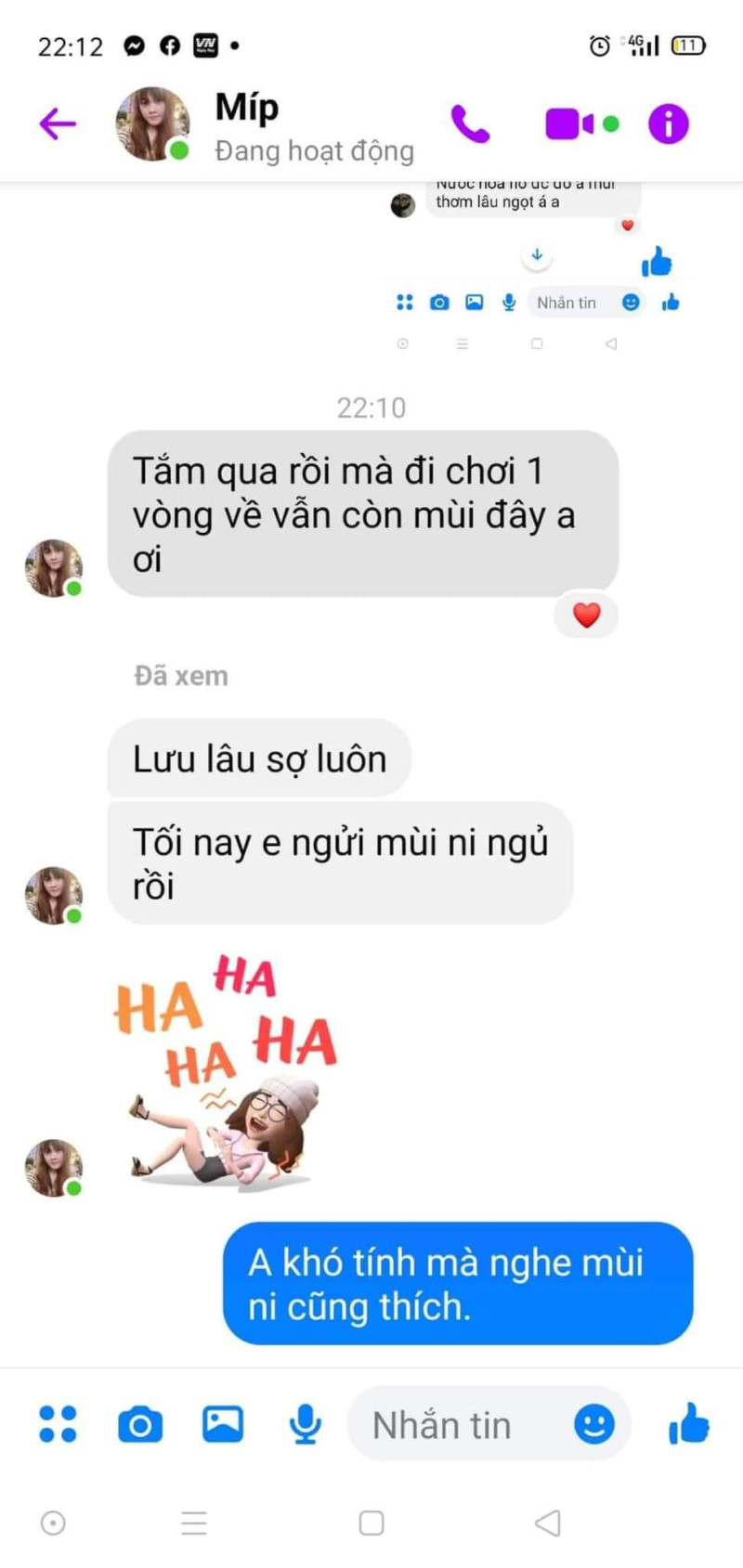
Task: View the heart reaction on the Tắm qua rồi message
Action: pyautogui.click(x=586, y=615)
